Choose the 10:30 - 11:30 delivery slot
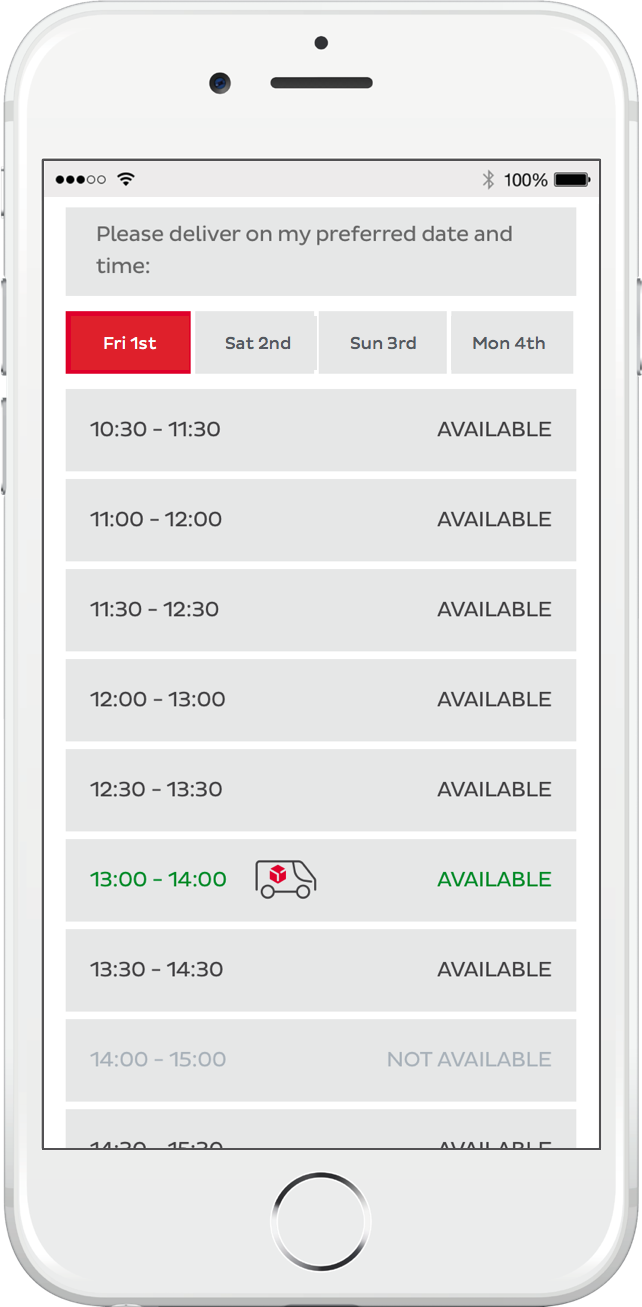 (x=320, y=430)
